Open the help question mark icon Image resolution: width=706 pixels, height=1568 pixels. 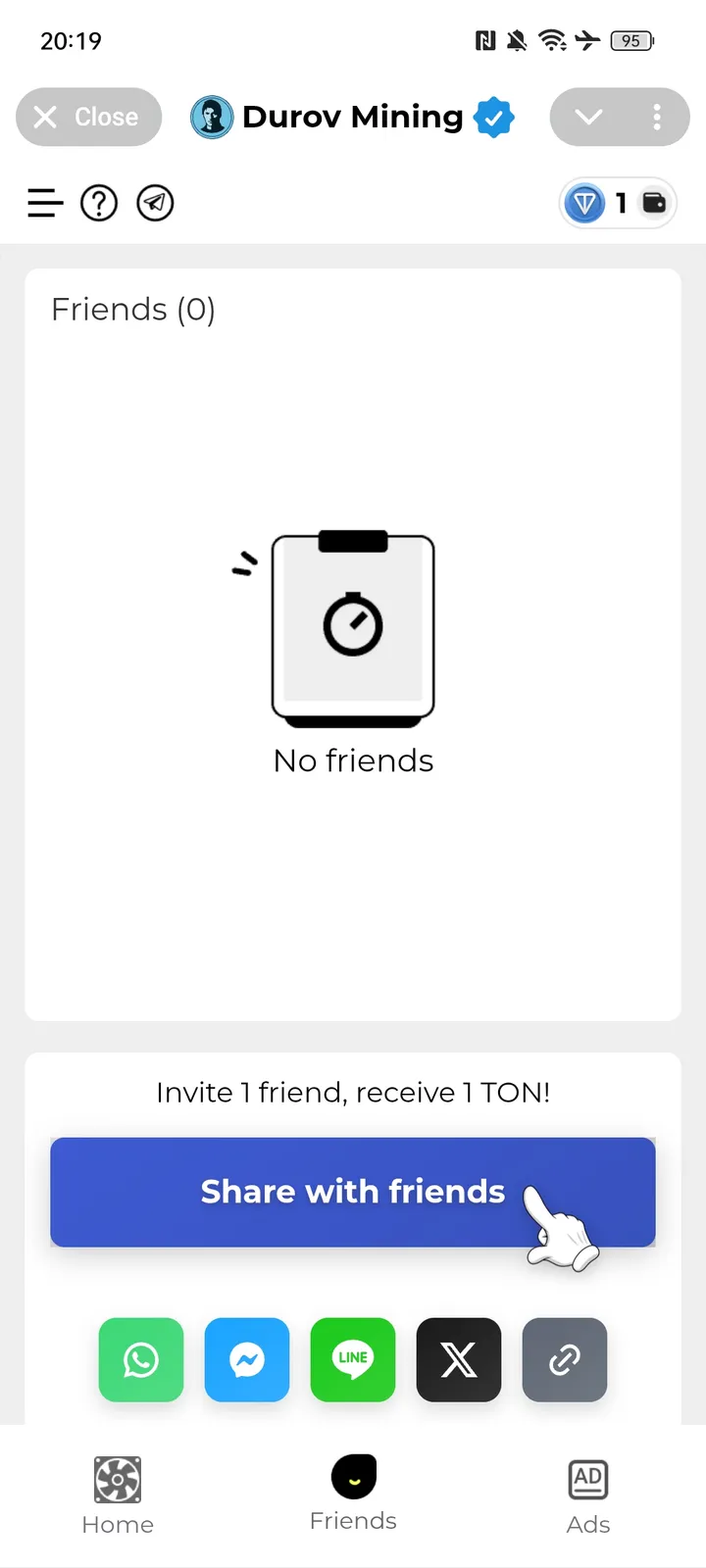(98, 203)
